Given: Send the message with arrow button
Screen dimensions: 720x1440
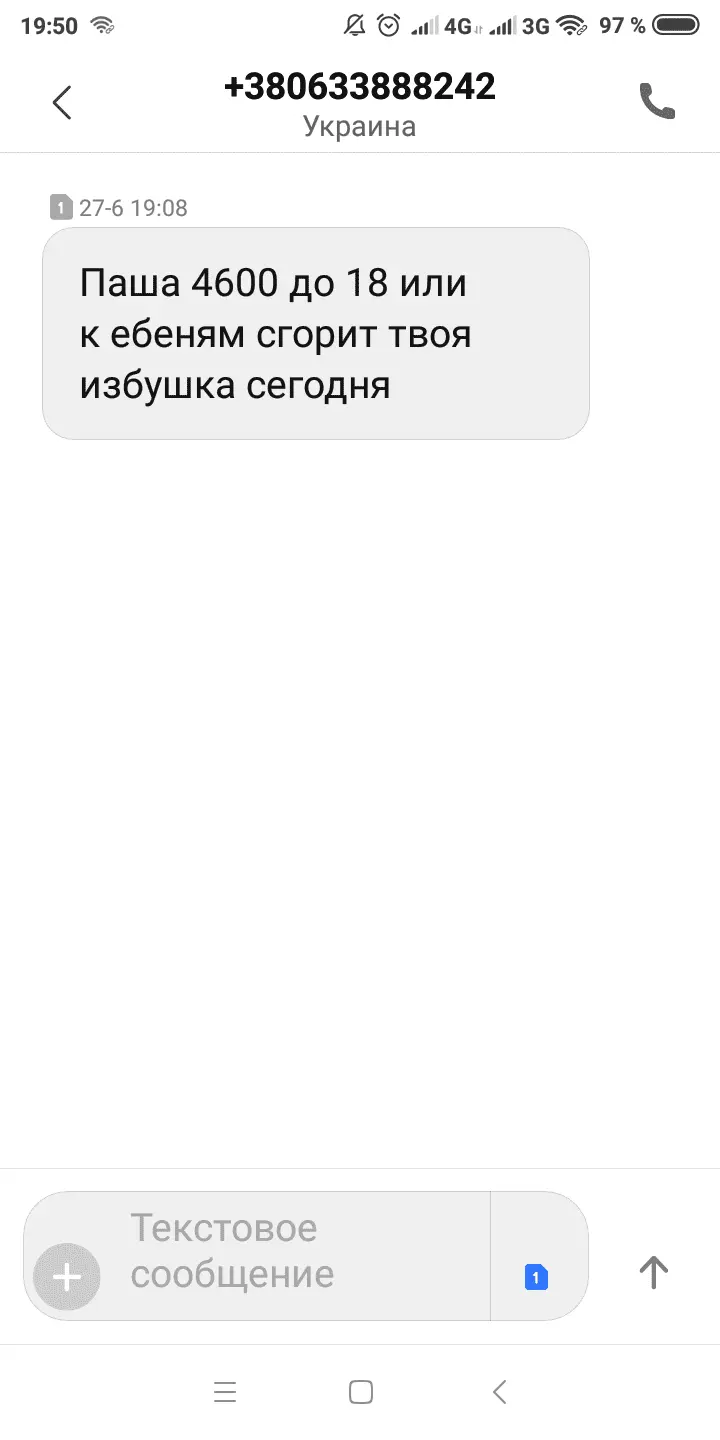Looking at the screenshot, I should click(x=653, y=1272).
